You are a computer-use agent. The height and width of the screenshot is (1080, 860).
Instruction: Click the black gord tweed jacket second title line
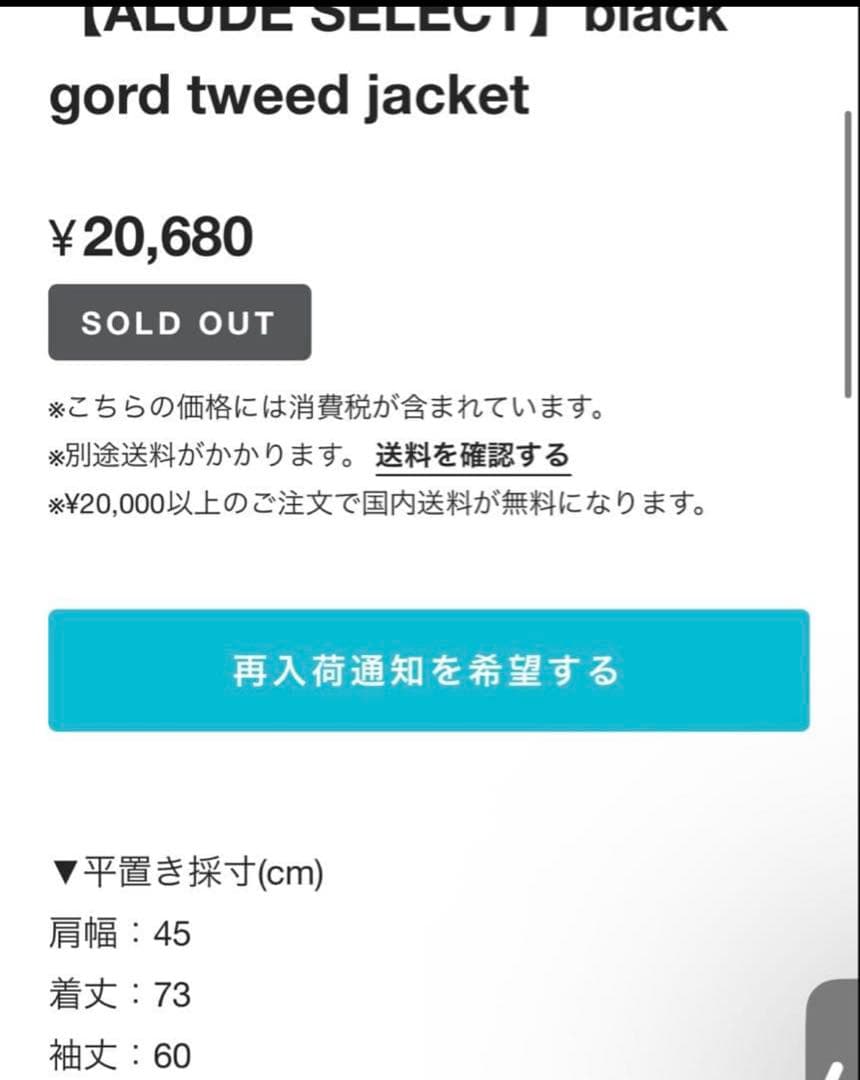coord(290,95)
